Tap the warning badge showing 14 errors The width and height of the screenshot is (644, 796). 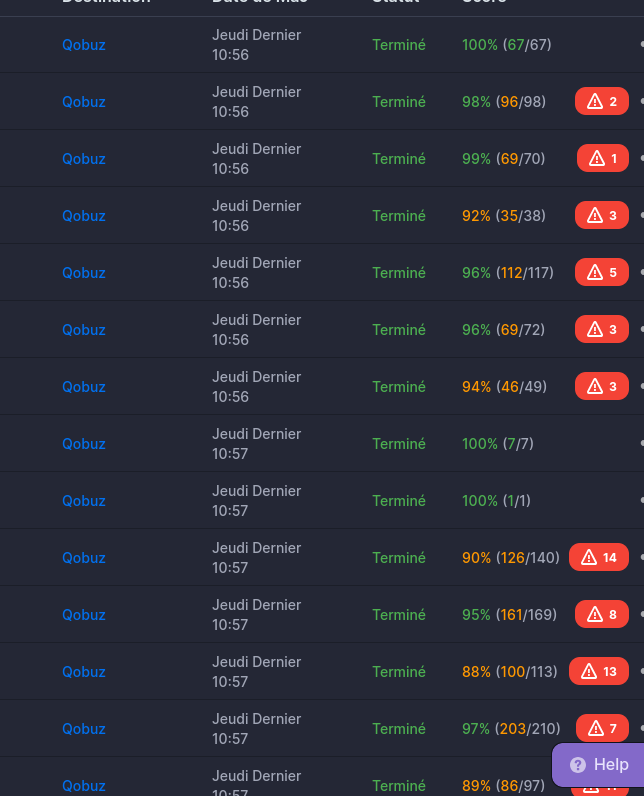click(x=599, y=557)
